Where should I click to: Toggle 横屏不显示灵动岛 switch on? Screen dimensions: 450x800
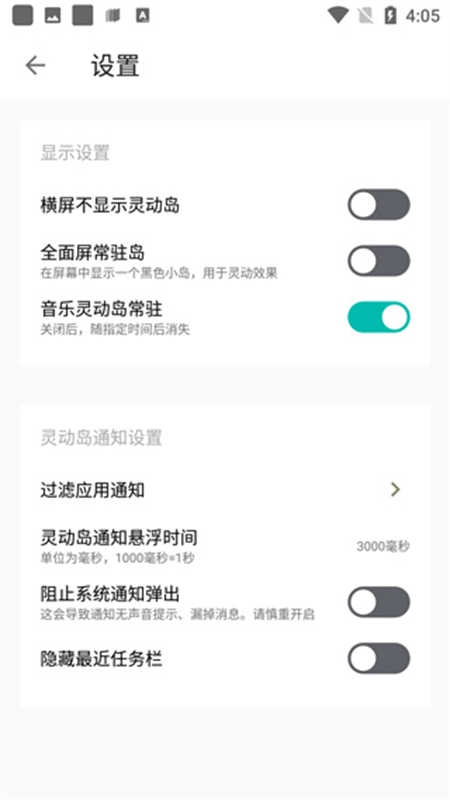pyautogui.click(x=379, y=205)
